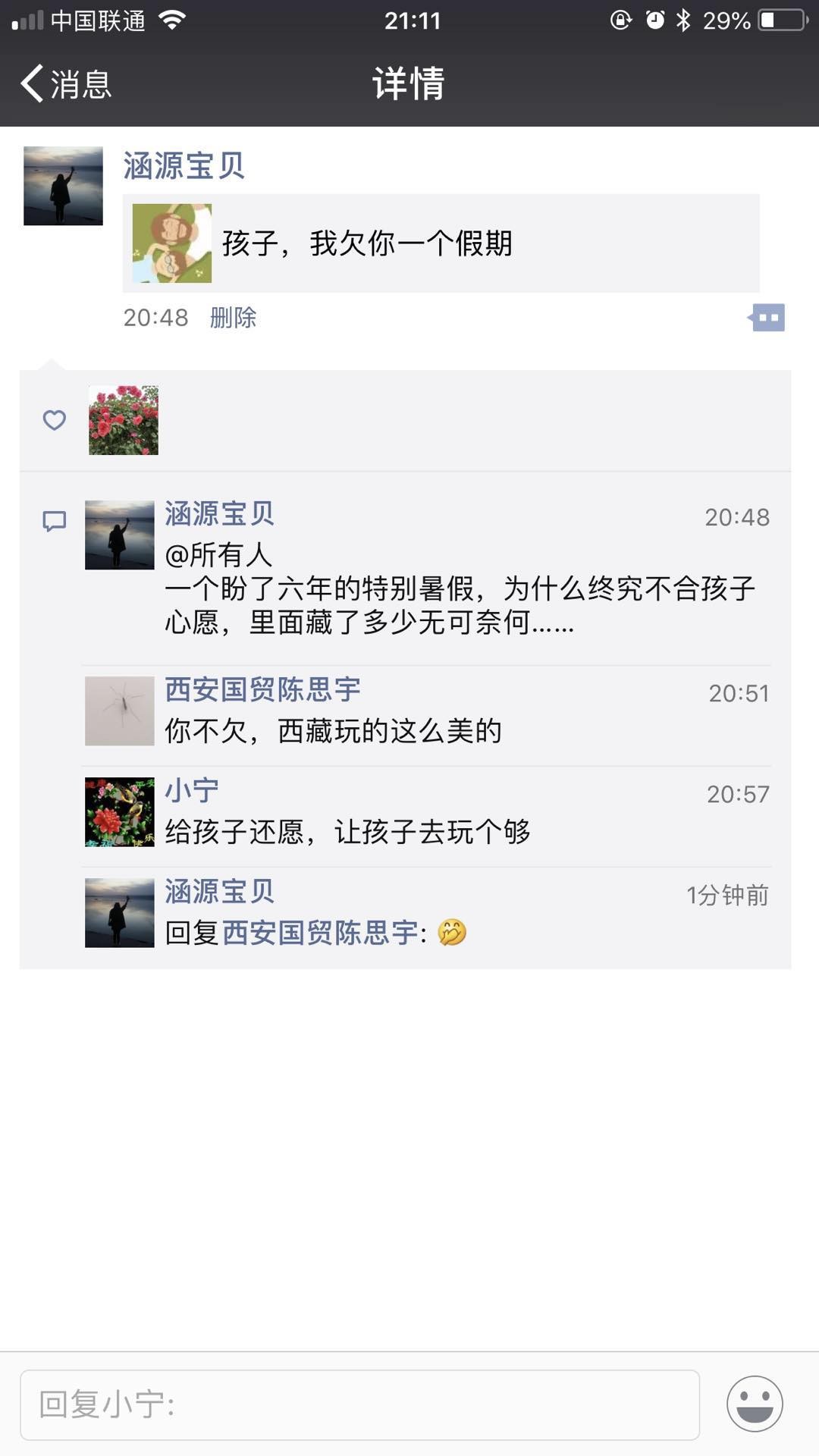Open the like and comment popup button

click(x=767, y=318)
